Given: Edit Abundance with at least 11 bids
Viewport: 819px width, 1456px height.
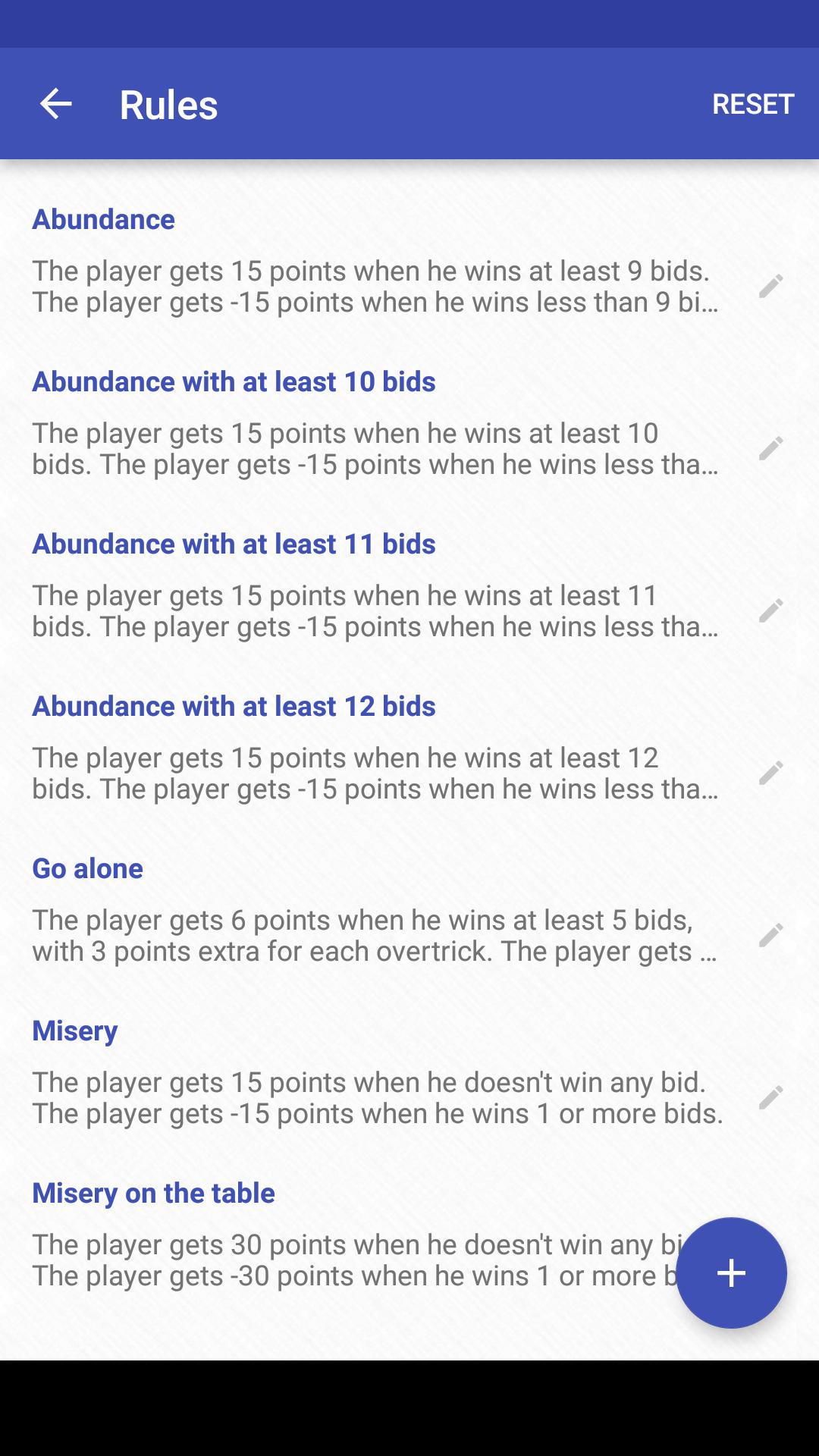Looking at the screenshot, I should coord(770,610).
